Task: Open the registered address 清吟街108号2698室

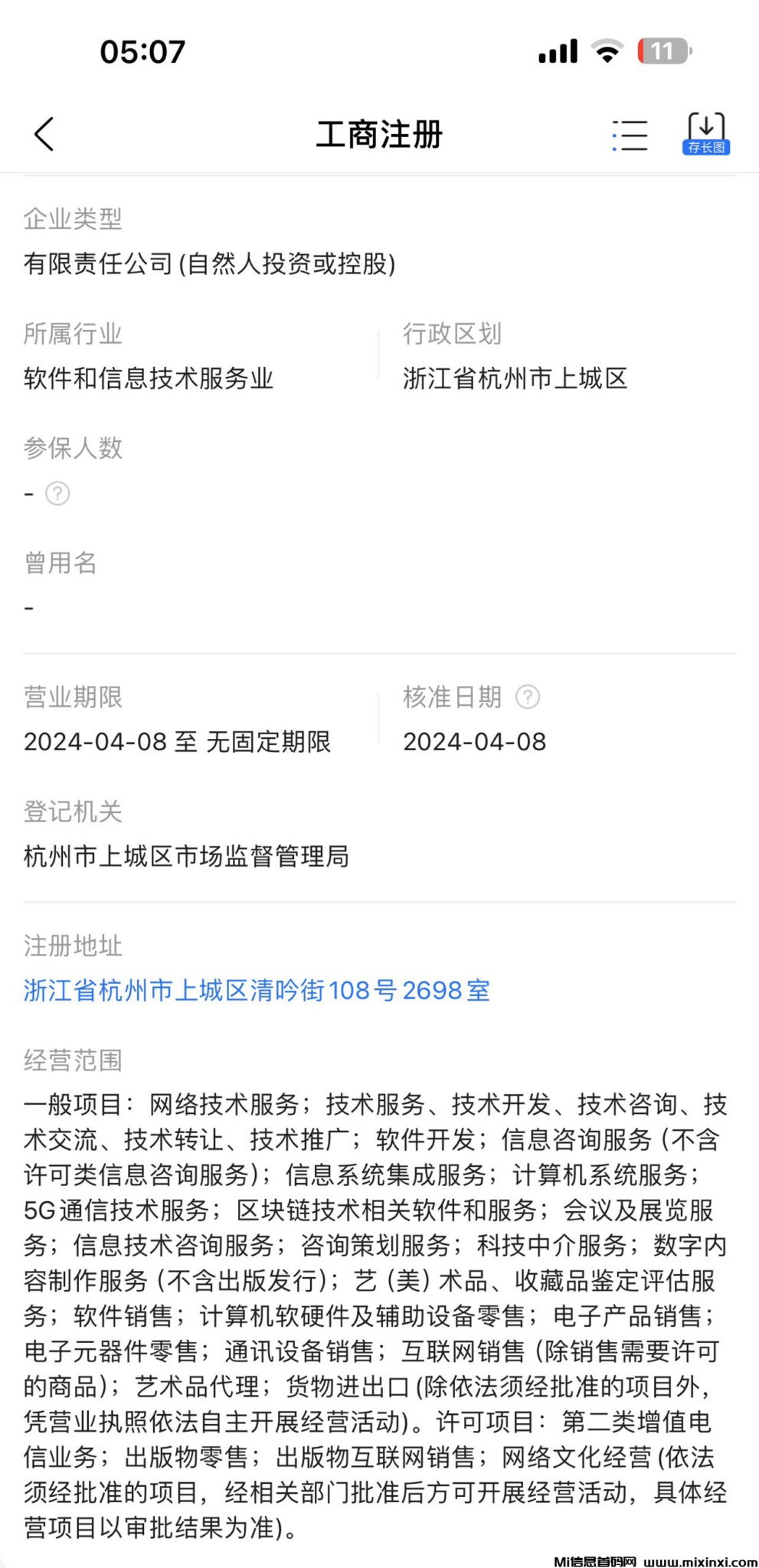Action: pyautogui.click(x=257, y=990)
